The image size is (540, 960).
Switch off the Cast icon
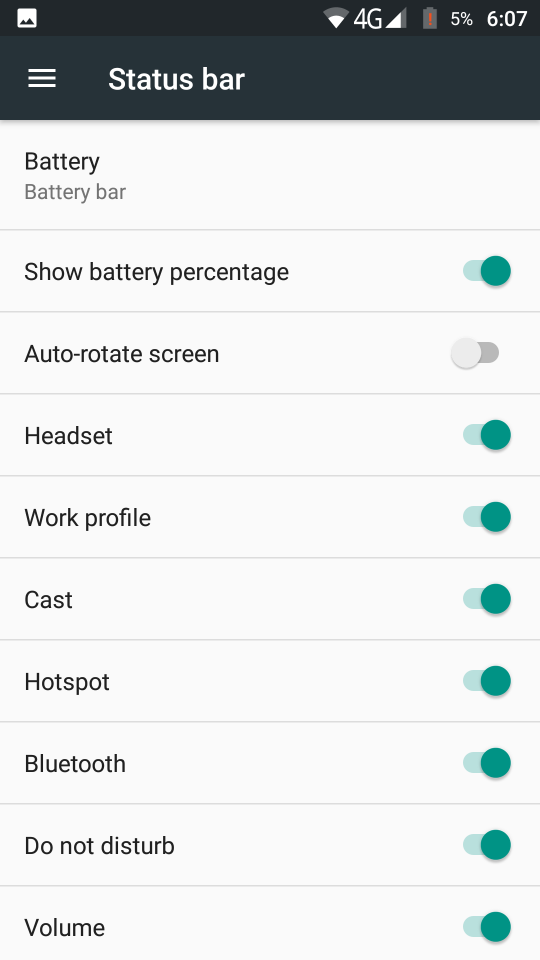[486, 599]
